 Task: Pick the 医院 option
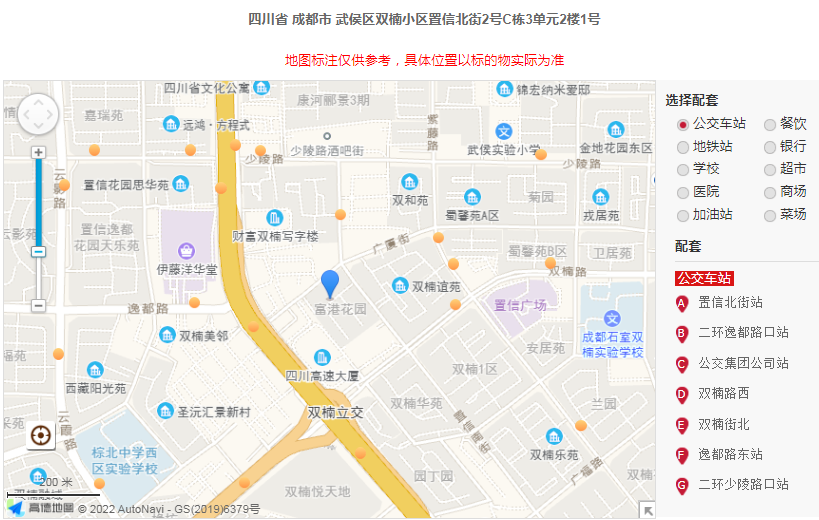pos(683,192)
